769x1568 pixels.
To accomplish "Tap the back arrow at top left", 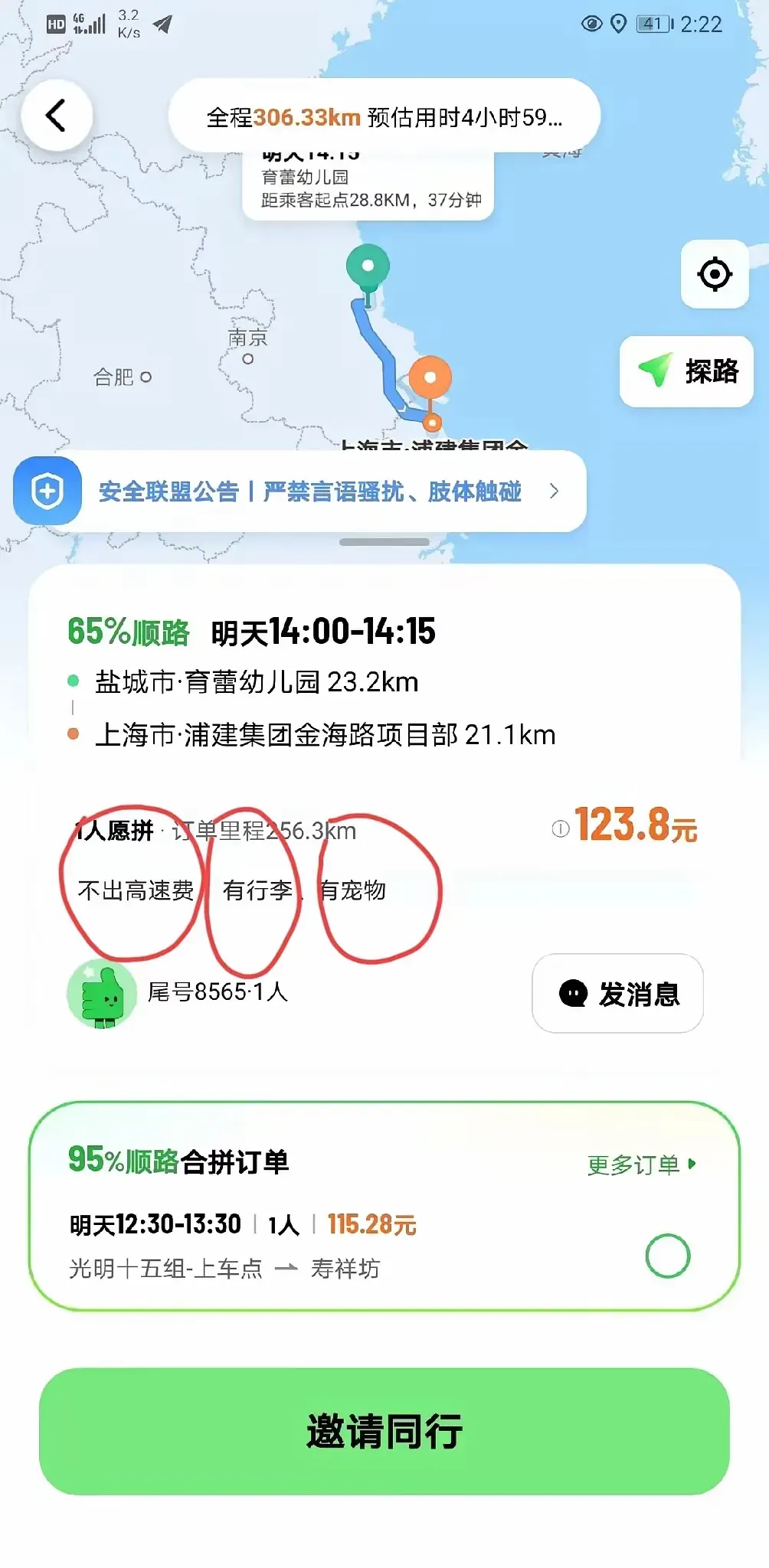I will pos(58,115).
